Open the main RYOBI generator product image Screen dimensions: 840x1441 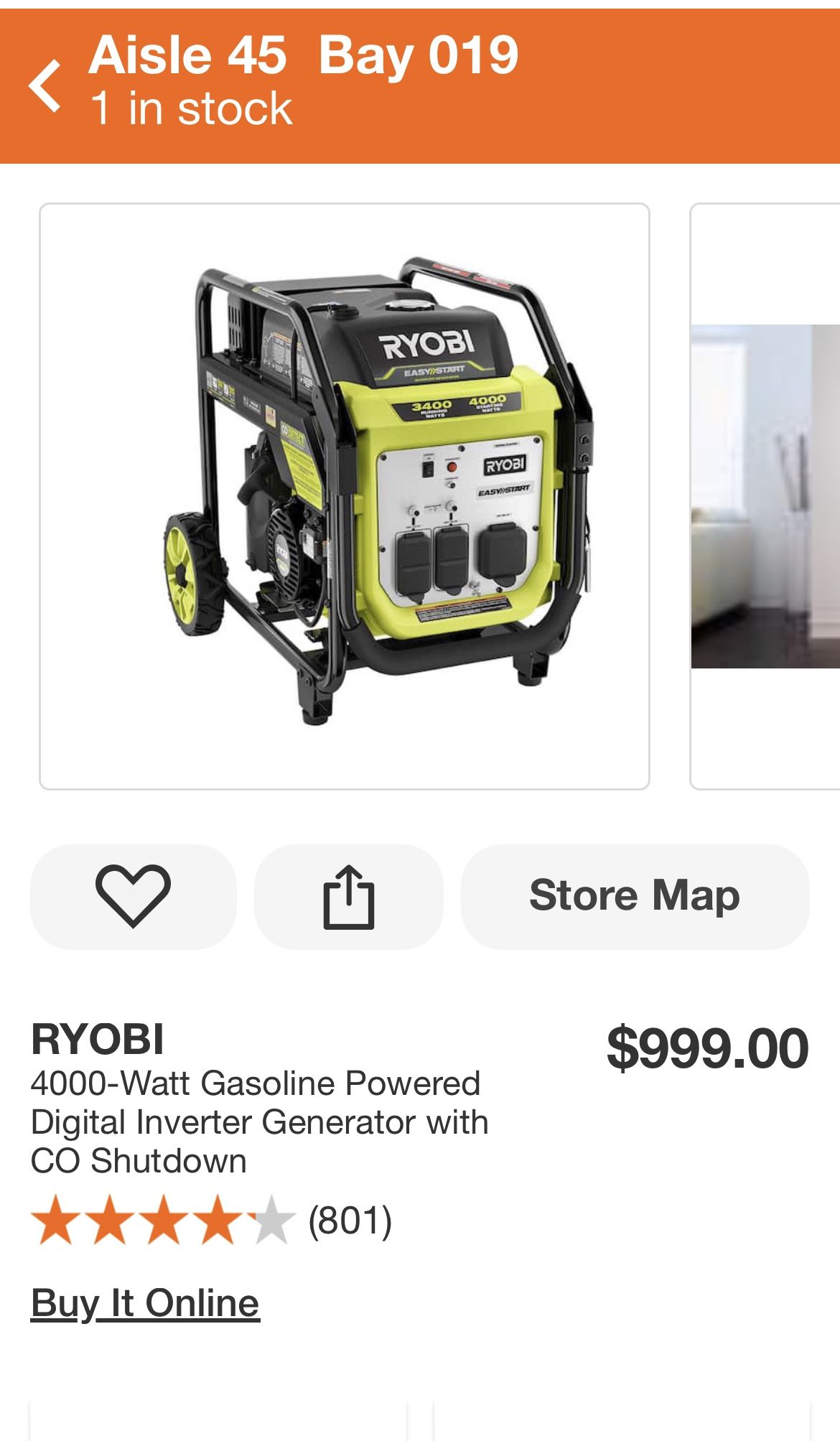tap(345, 496)
